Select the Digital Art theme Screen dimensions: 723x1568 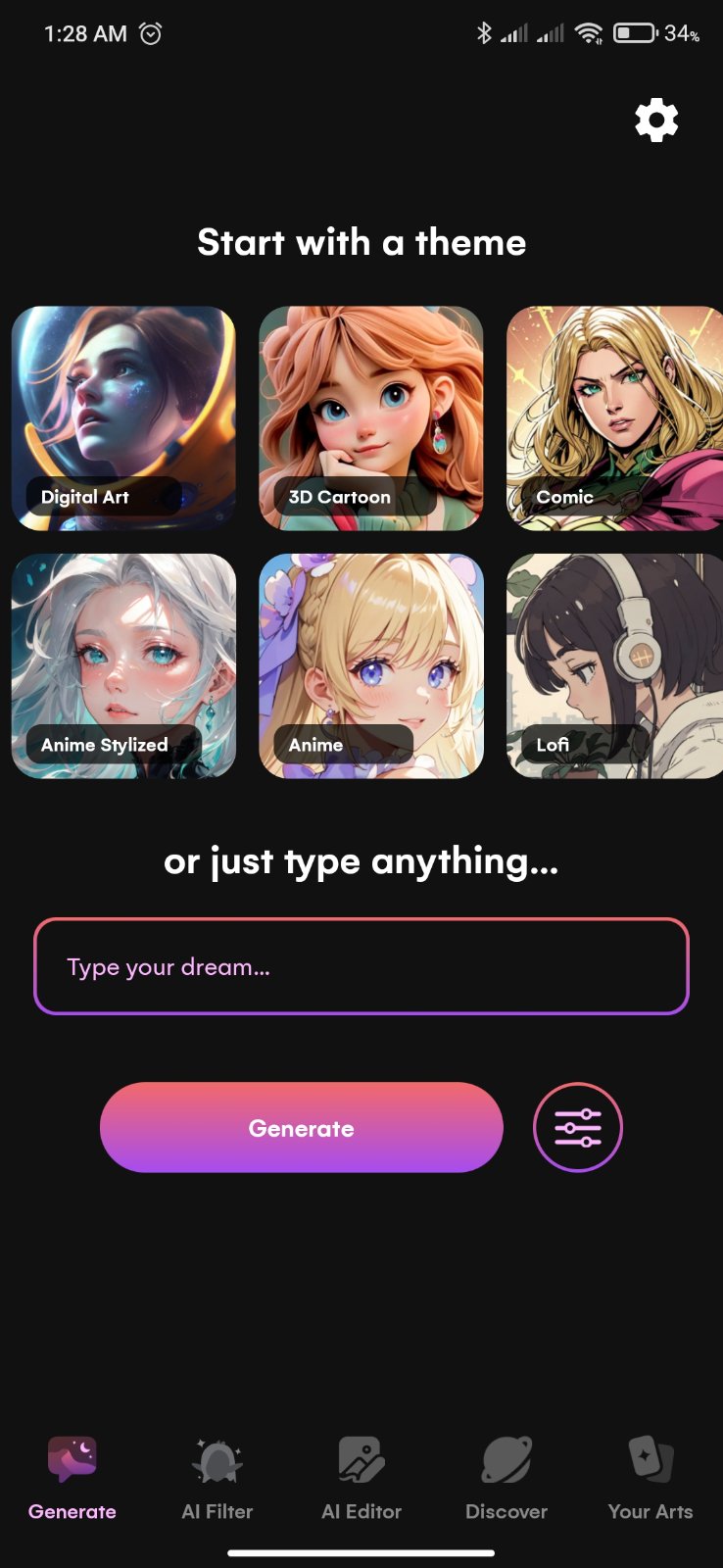(123, 418)
